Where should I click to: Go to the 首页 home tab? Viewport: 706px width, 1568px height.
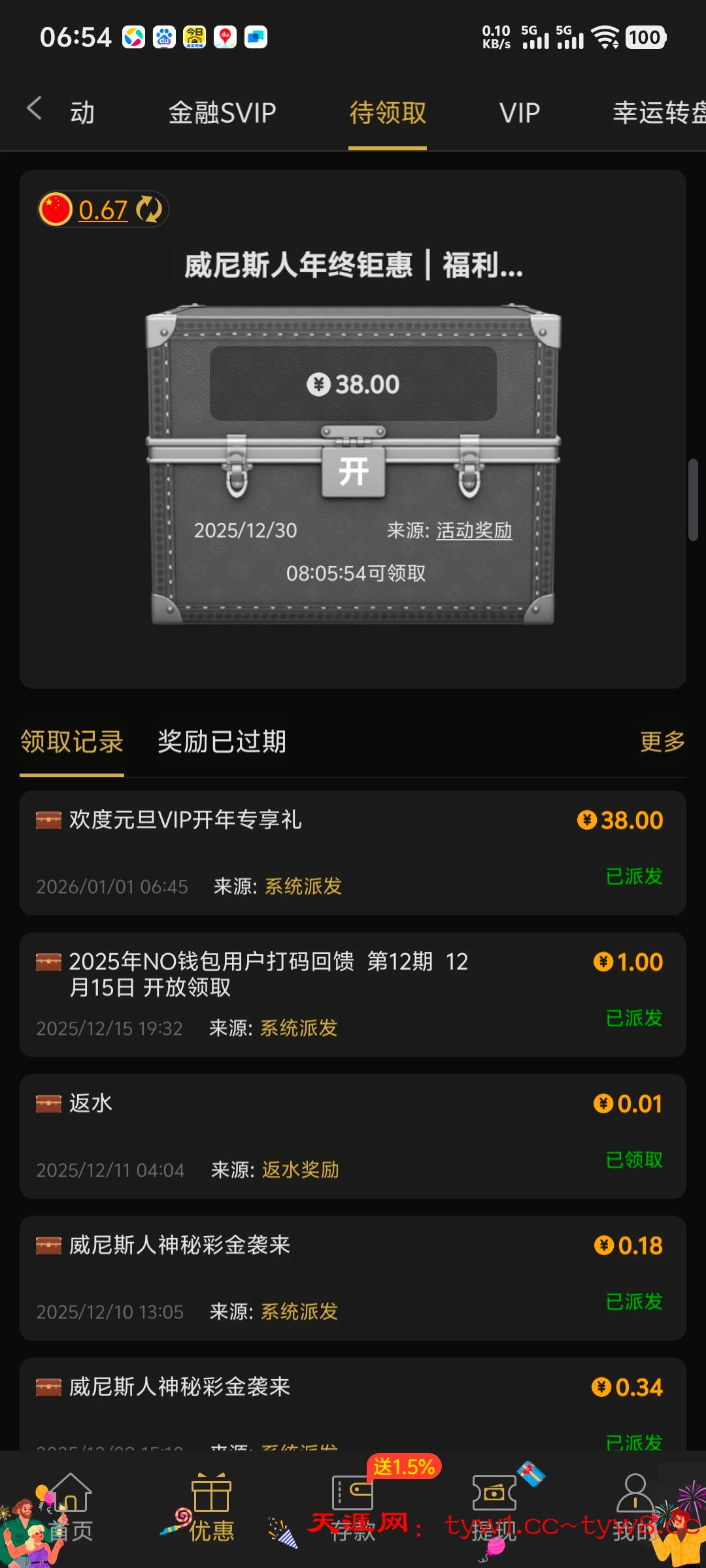click(71, 1508)
